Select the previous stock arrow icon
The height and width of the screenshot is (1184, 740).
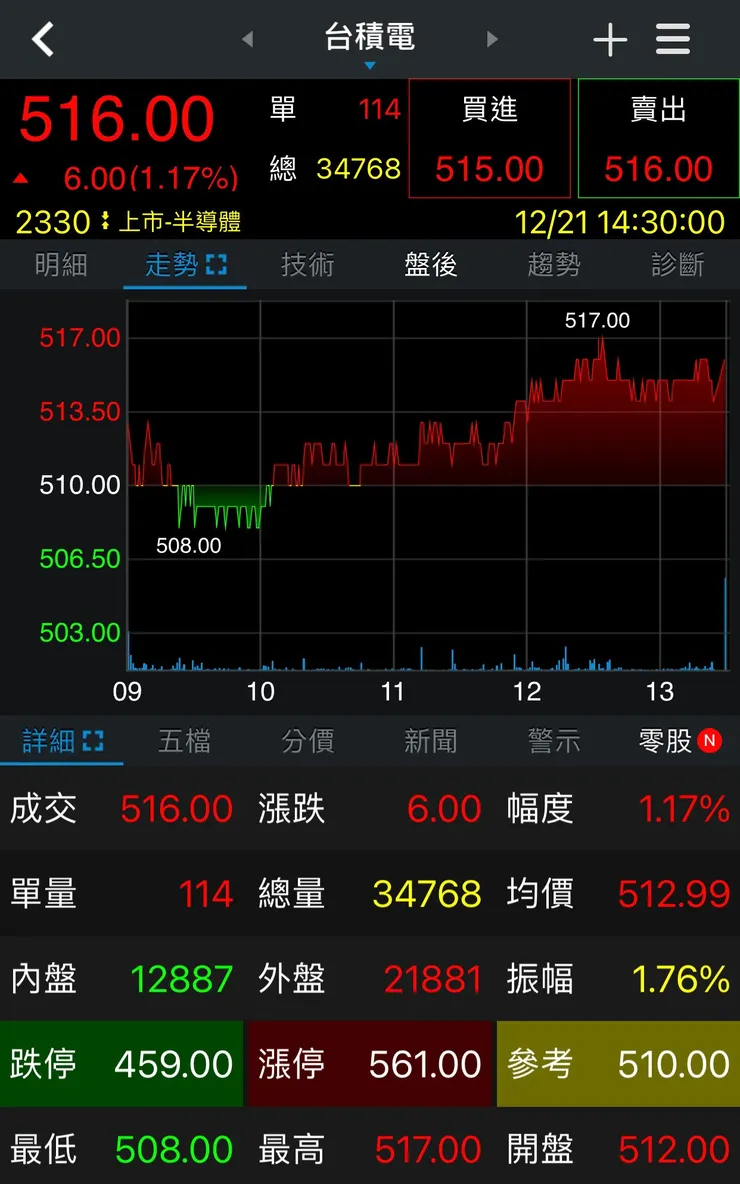click(246, 40)
